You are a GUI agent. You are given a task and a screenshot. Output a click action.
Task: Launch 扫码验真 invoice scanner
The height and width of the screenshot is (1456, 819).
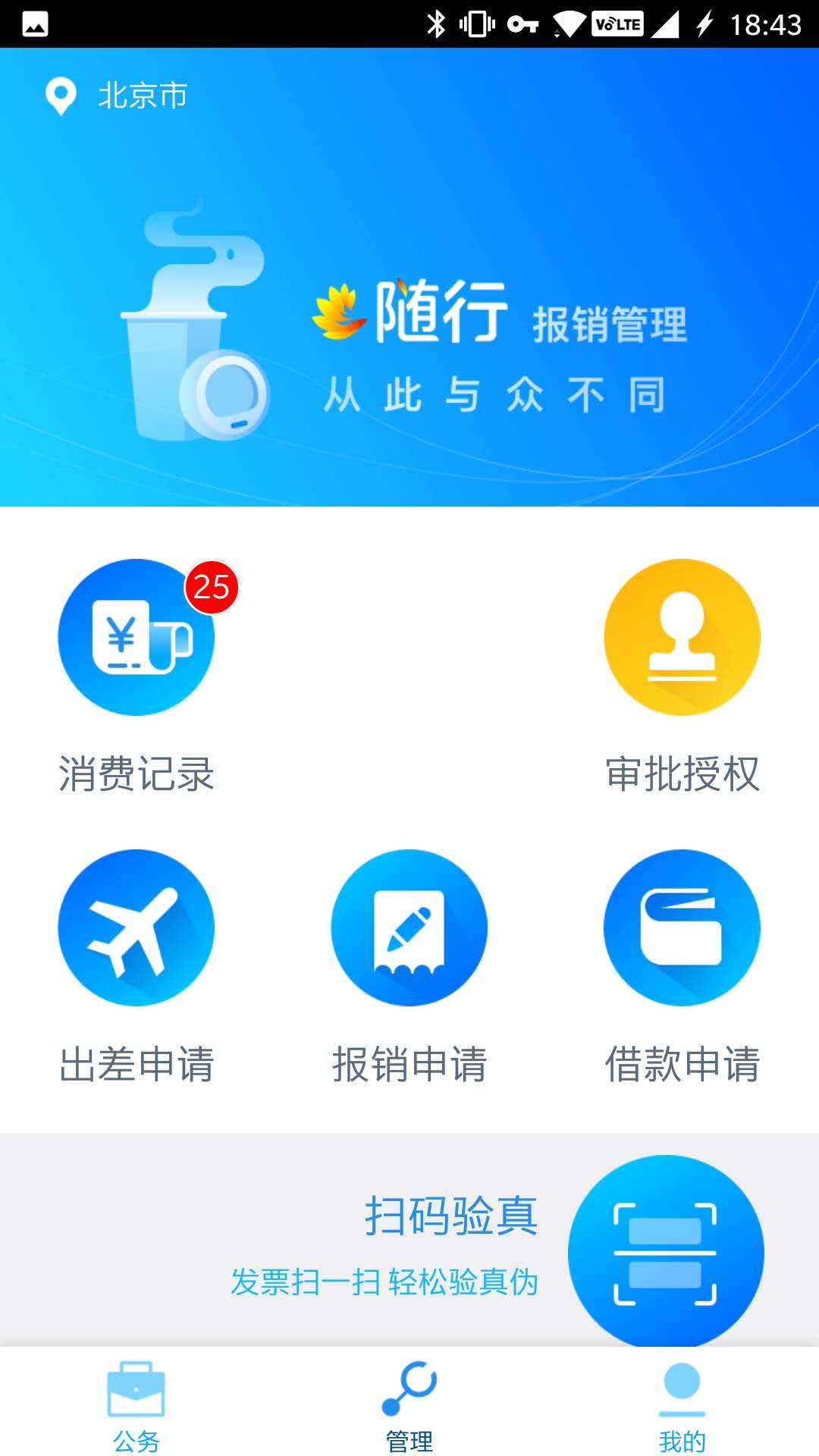pos(665,1251)
